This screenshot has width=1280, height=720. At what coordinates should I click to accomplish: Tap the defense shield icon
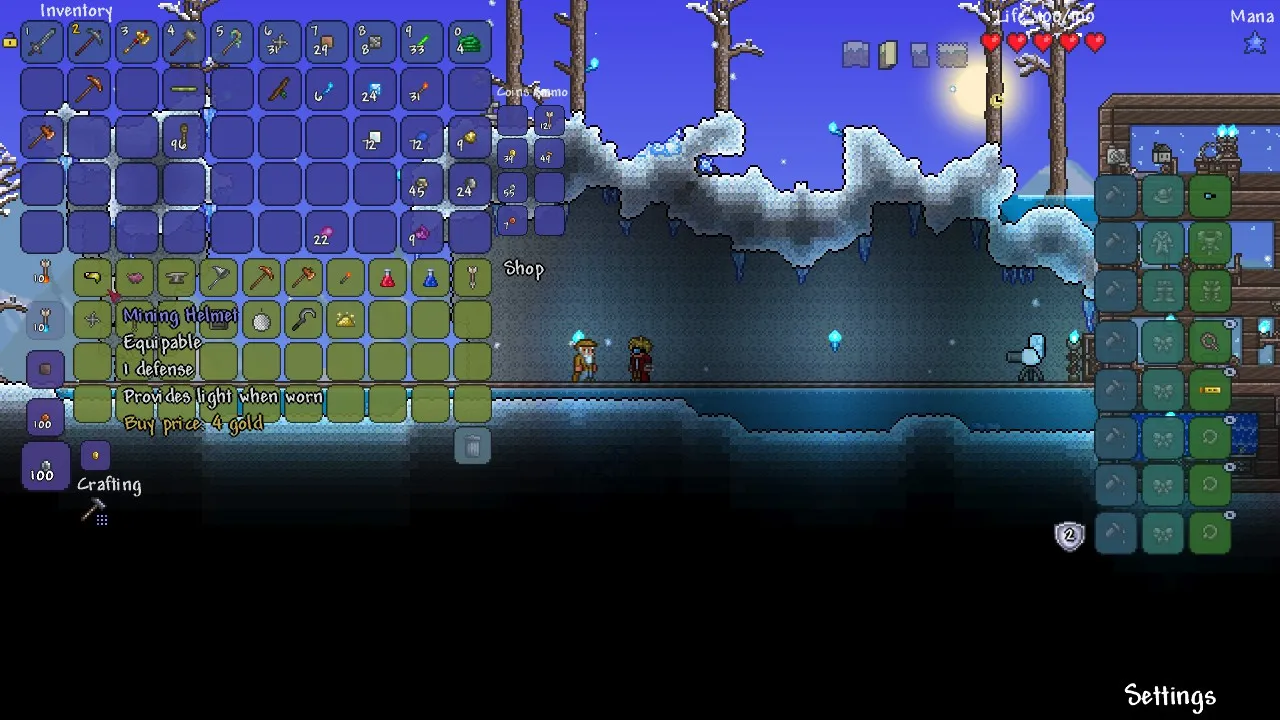click(x=1069, y=536)
